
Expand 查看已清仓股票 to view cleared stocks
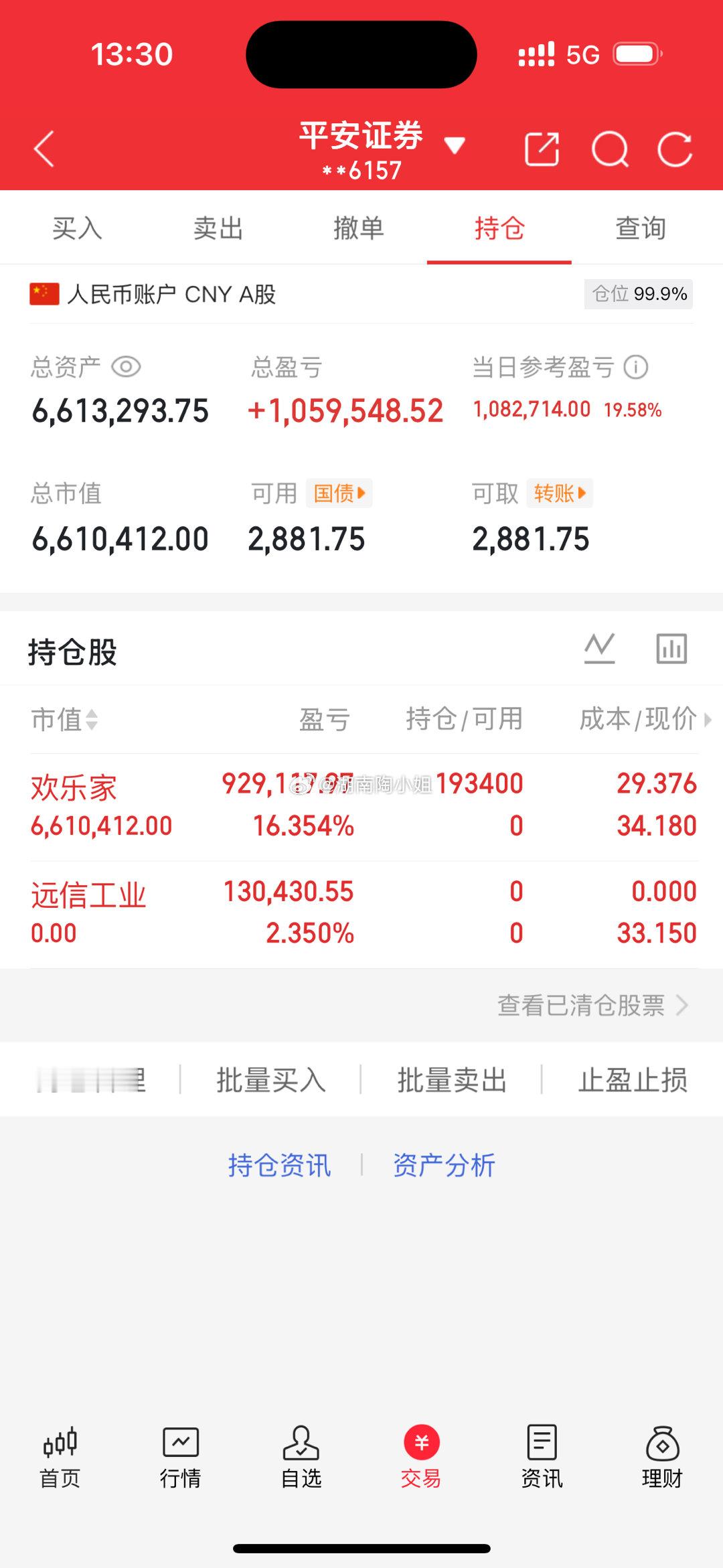click(590, 1005)
